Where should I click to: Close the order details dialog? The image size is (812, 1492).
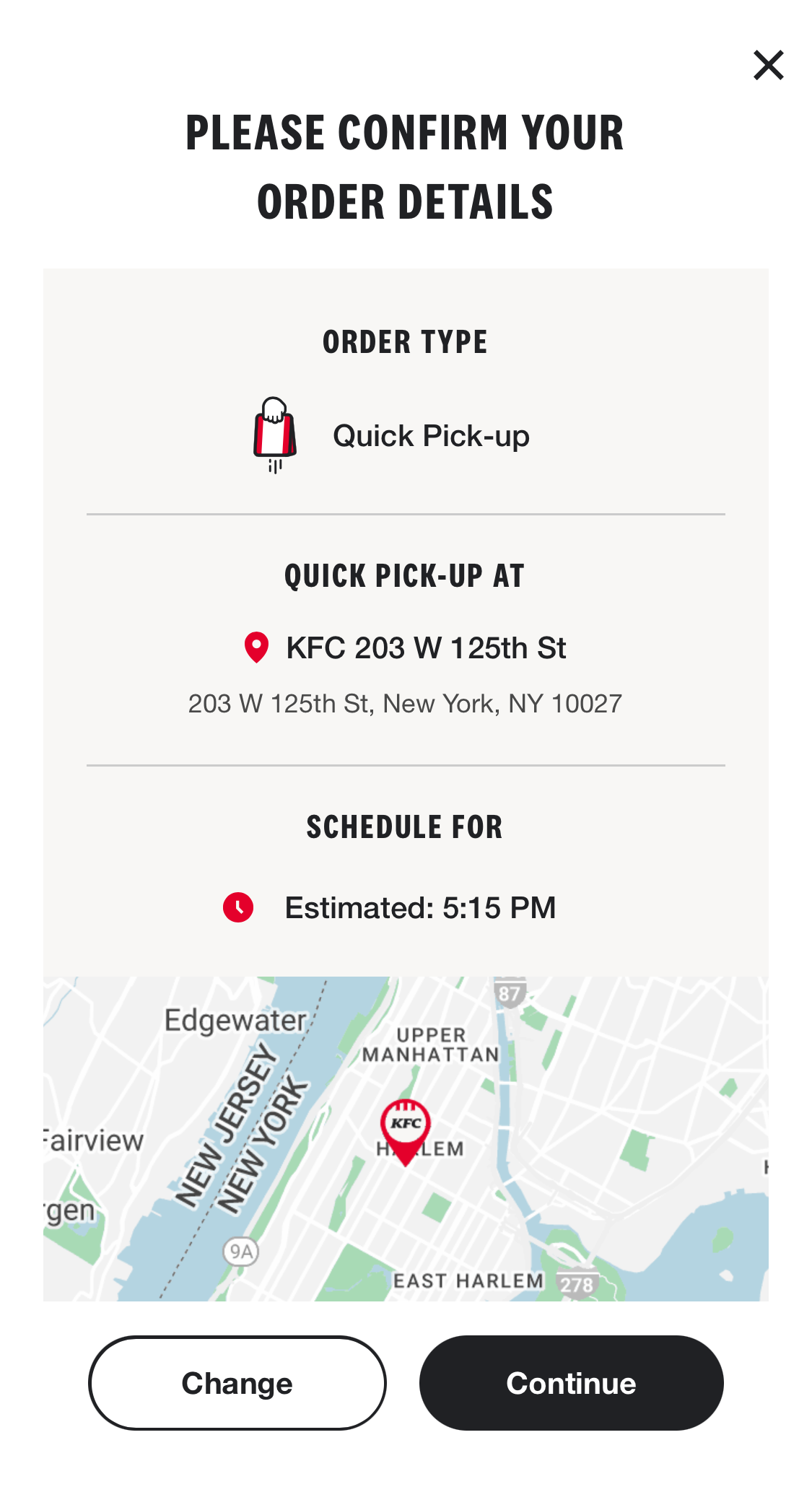768,65
